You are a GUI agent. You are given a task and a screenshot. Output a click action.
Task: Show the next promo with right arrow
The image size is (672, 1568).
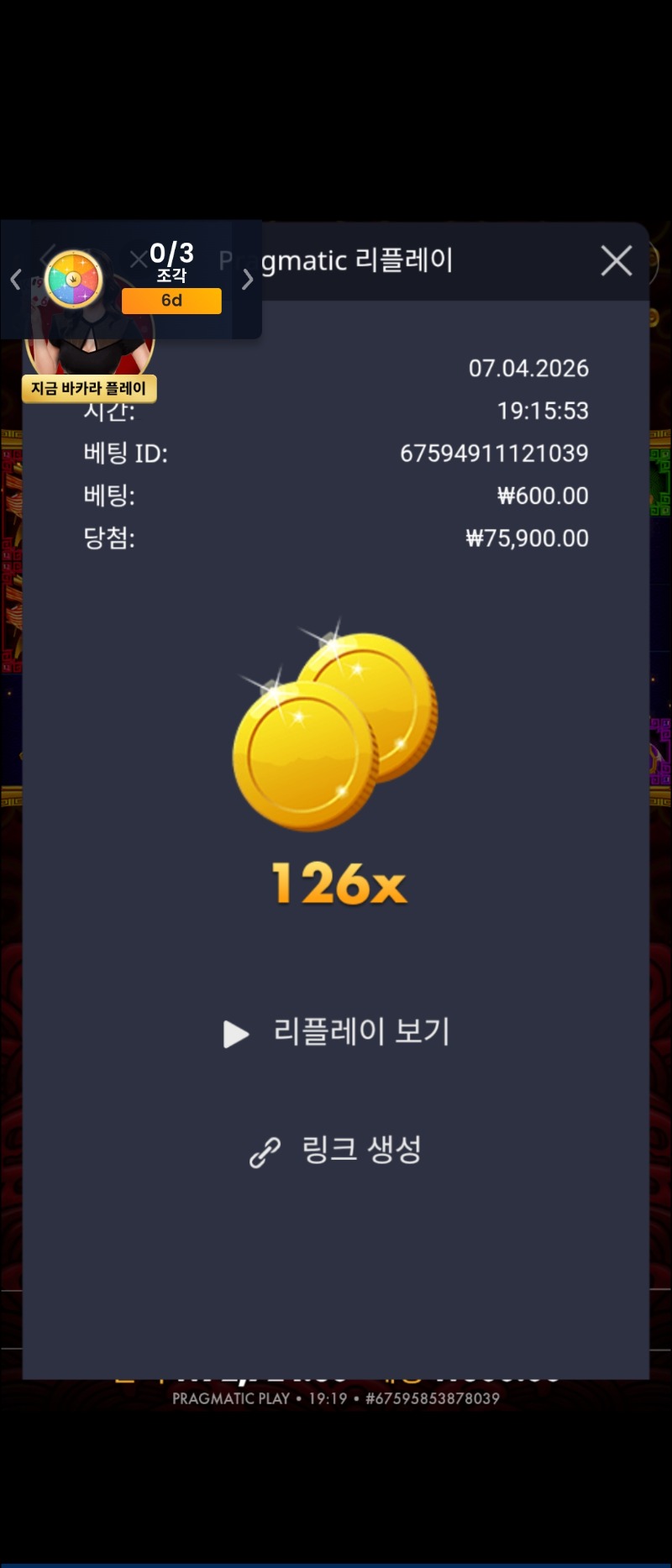click(247, 280)
